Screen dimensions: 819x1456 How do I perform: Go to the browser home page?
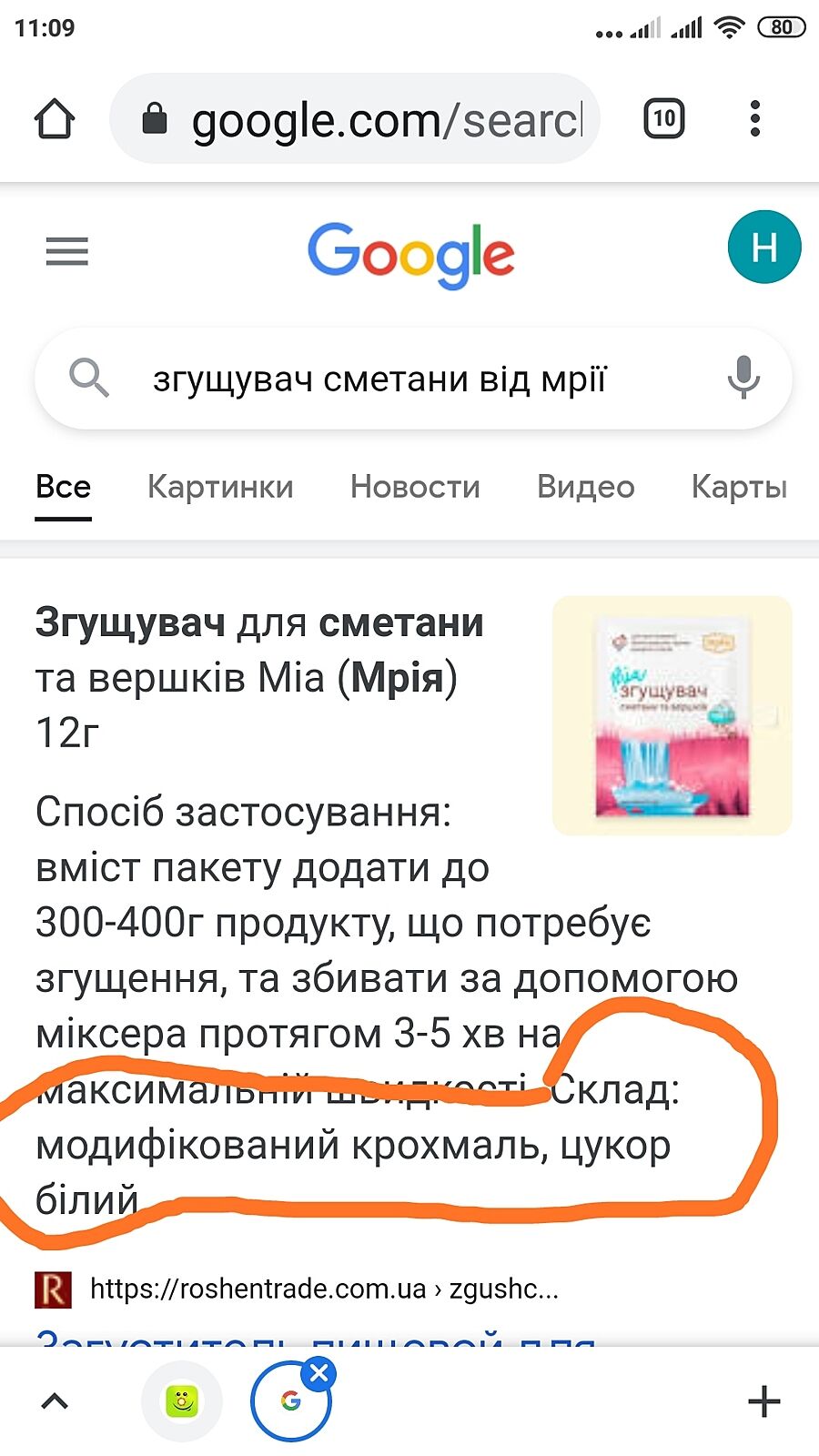55,119
